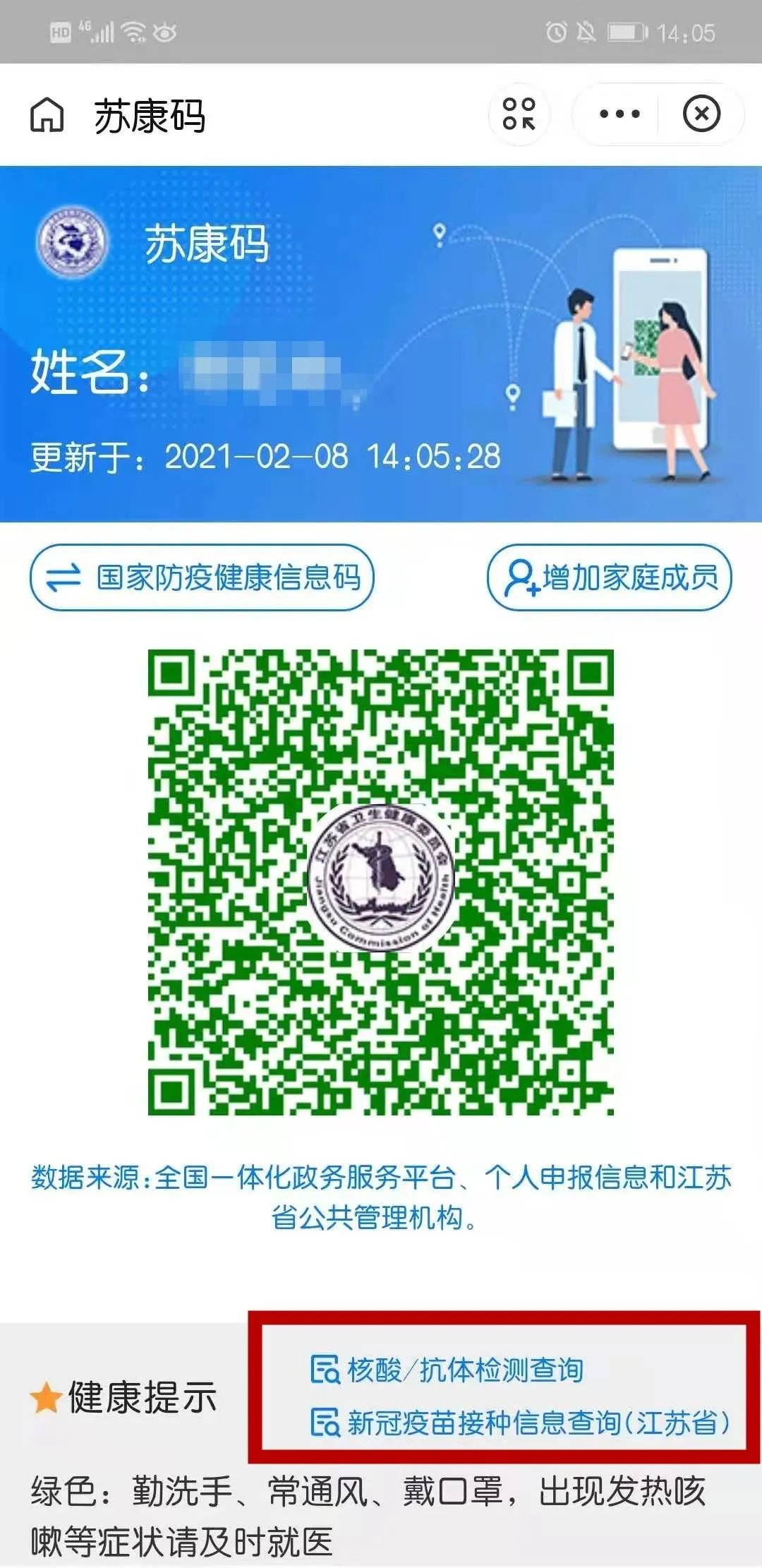
Task: Go to the mini program home
Action: click(x=47, y=115)
